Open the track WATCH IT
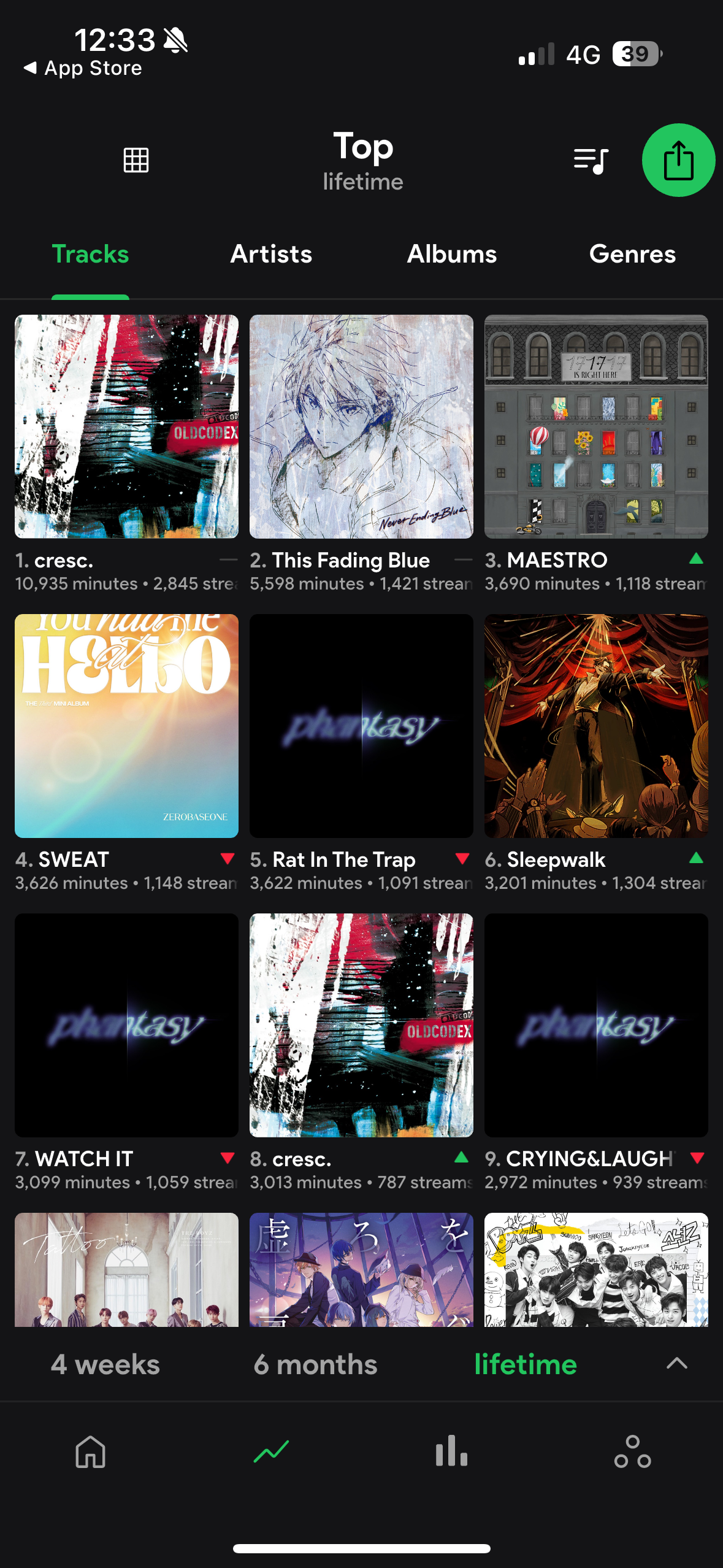The height and width of the screenshot is (1568, 723). point(126,1025)
